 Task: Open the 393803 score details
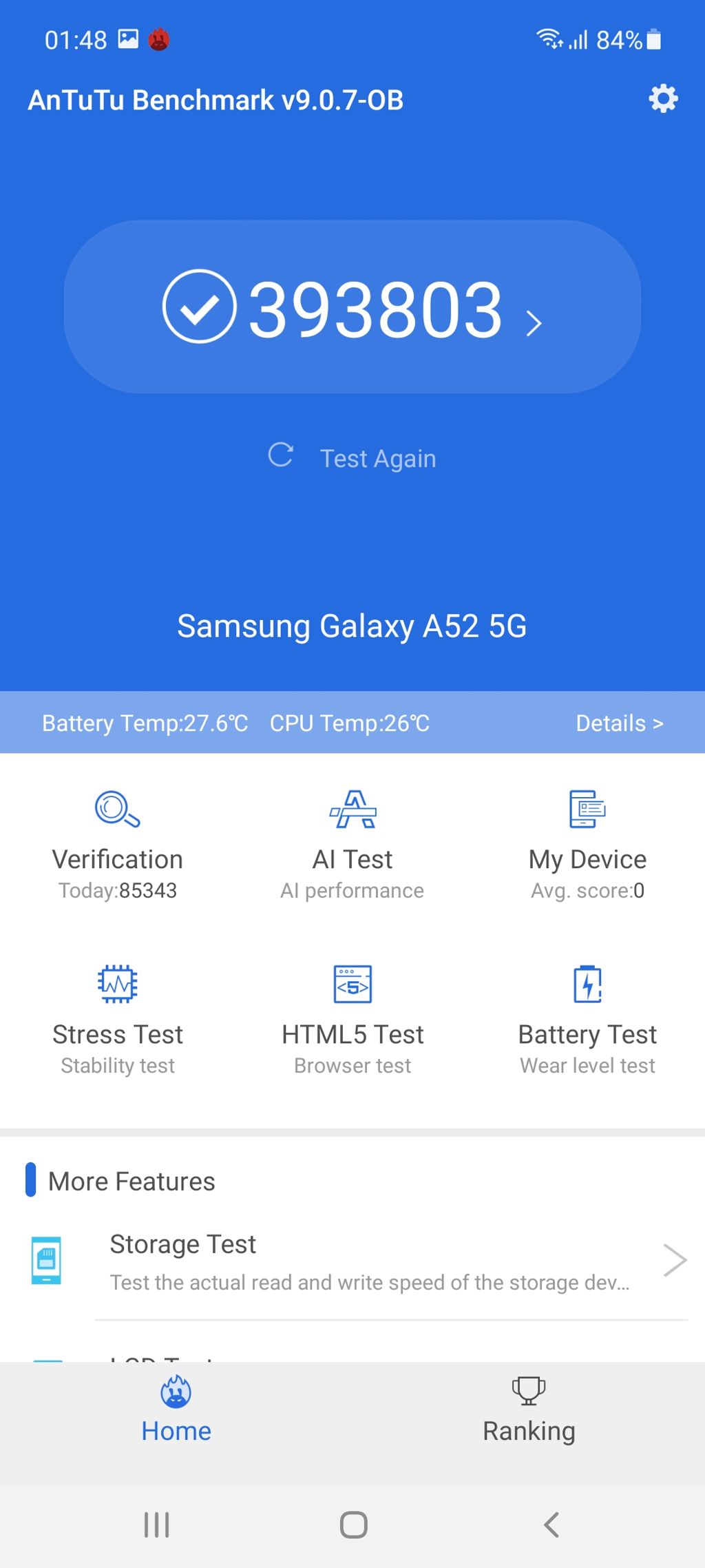[352, 307]
